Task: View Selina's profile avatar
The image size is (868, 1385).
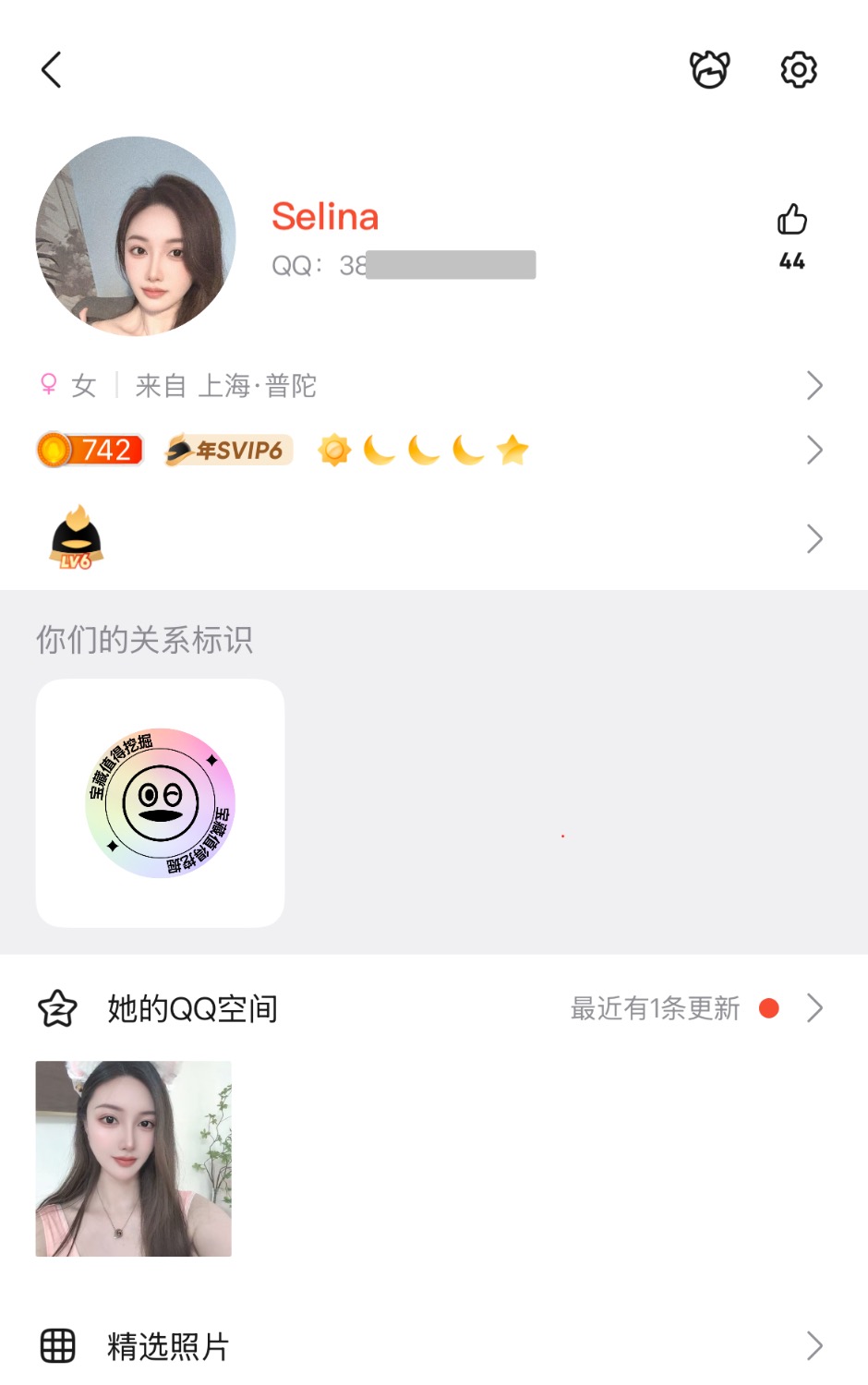Action: [x=136, y=236]
